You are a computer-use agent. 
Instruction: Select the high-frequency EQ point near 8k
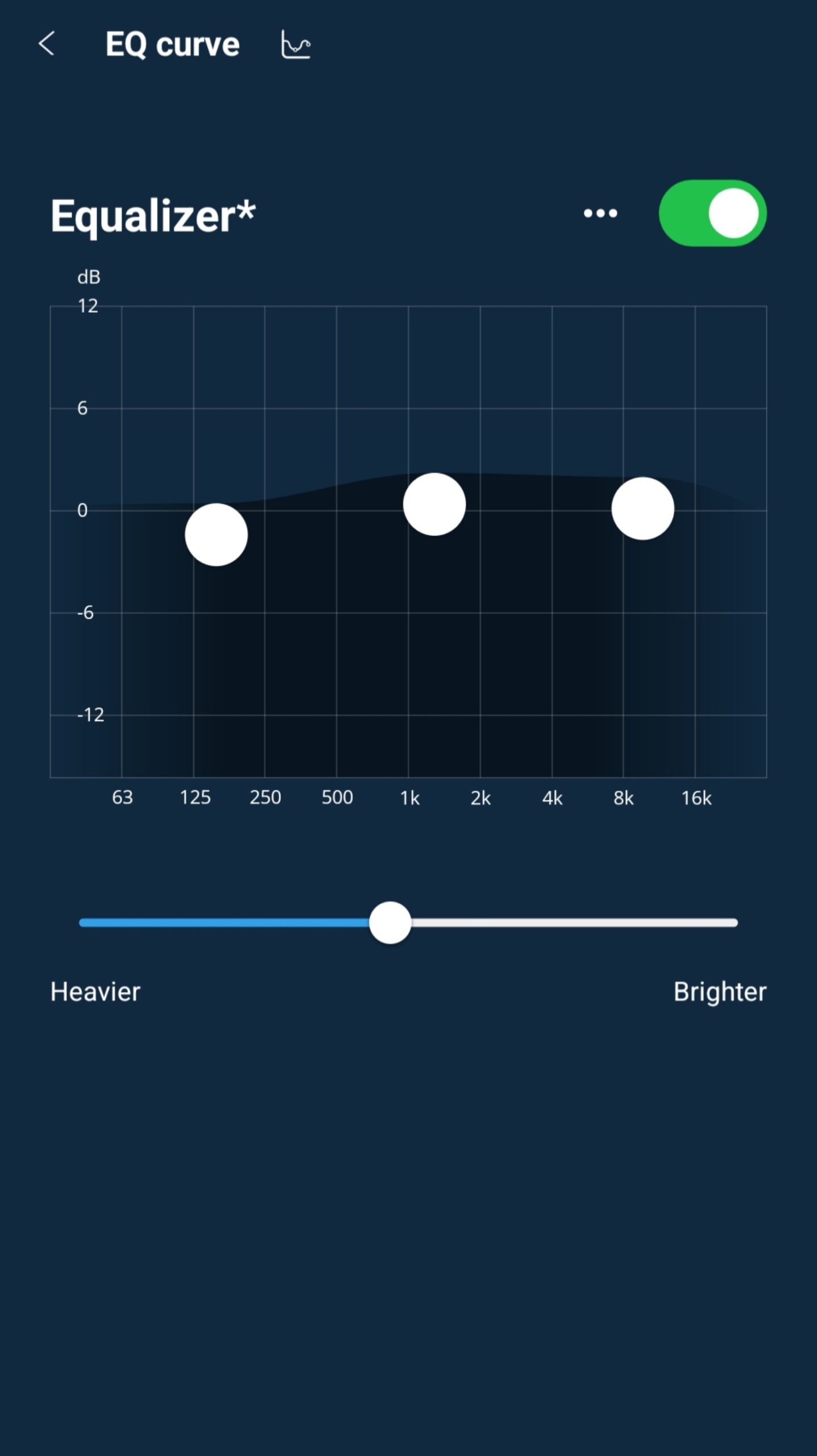642,508
